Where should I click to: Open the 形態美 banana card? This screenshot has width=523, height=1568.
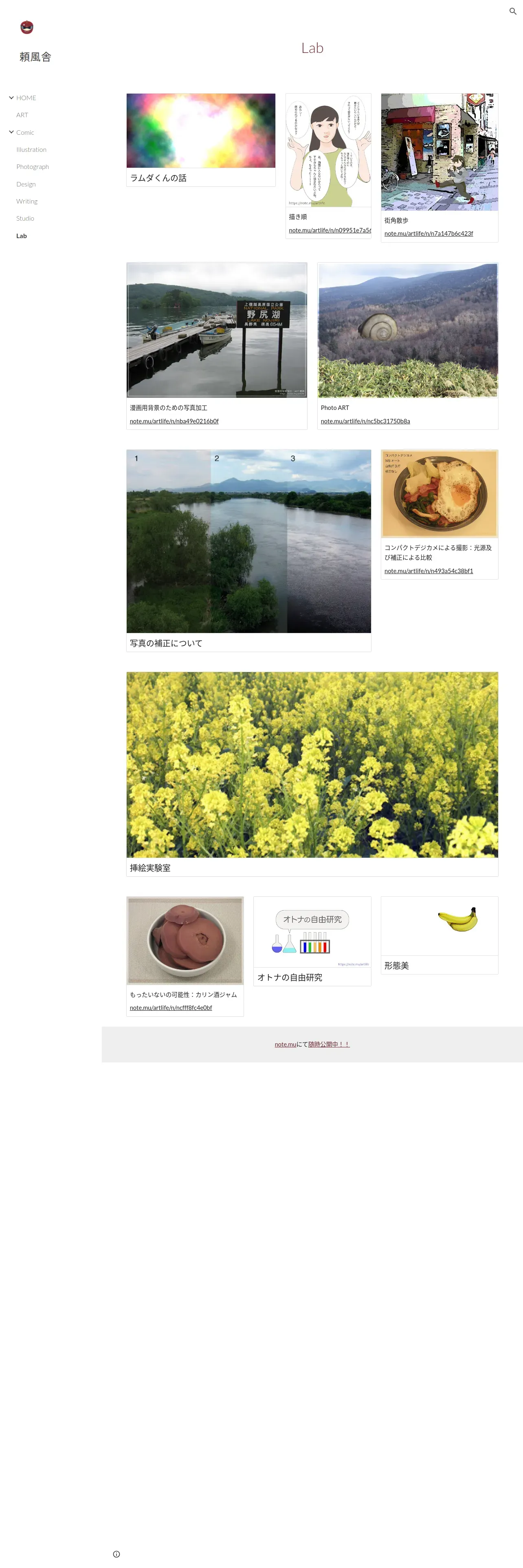point(439,935)
